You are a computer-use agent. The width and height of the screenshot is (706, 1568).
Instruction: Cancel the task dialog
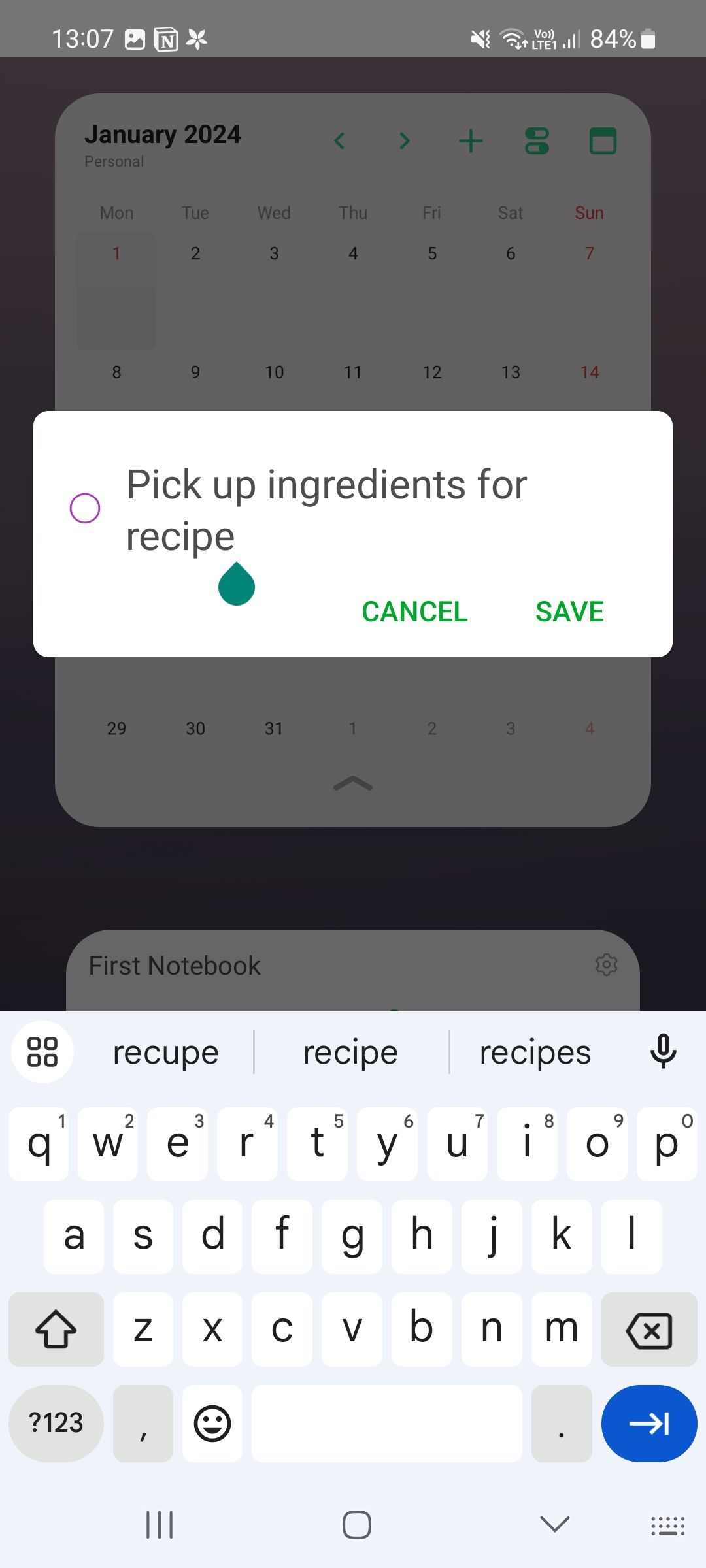(414, 612)
